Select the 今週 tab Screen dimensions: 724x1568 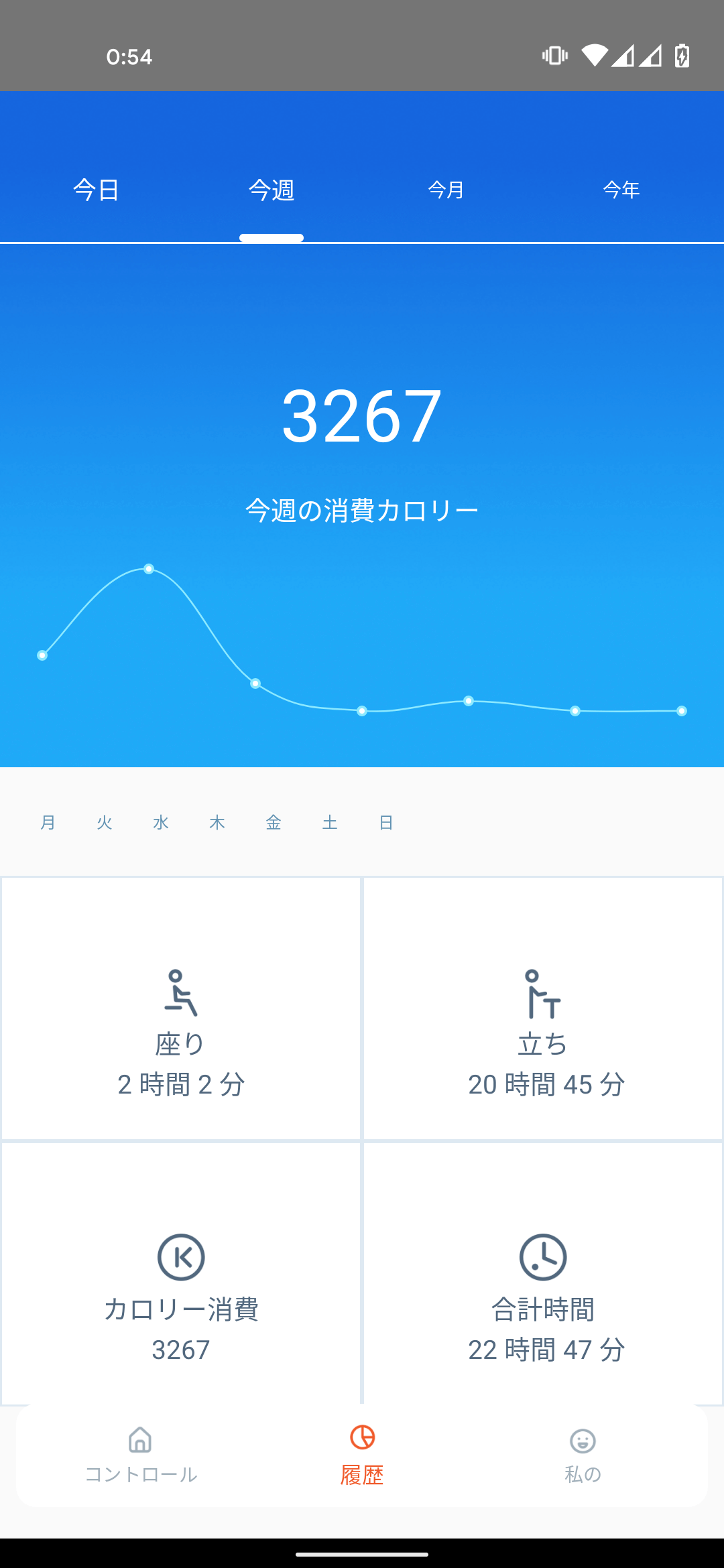(x=271, y=190)
